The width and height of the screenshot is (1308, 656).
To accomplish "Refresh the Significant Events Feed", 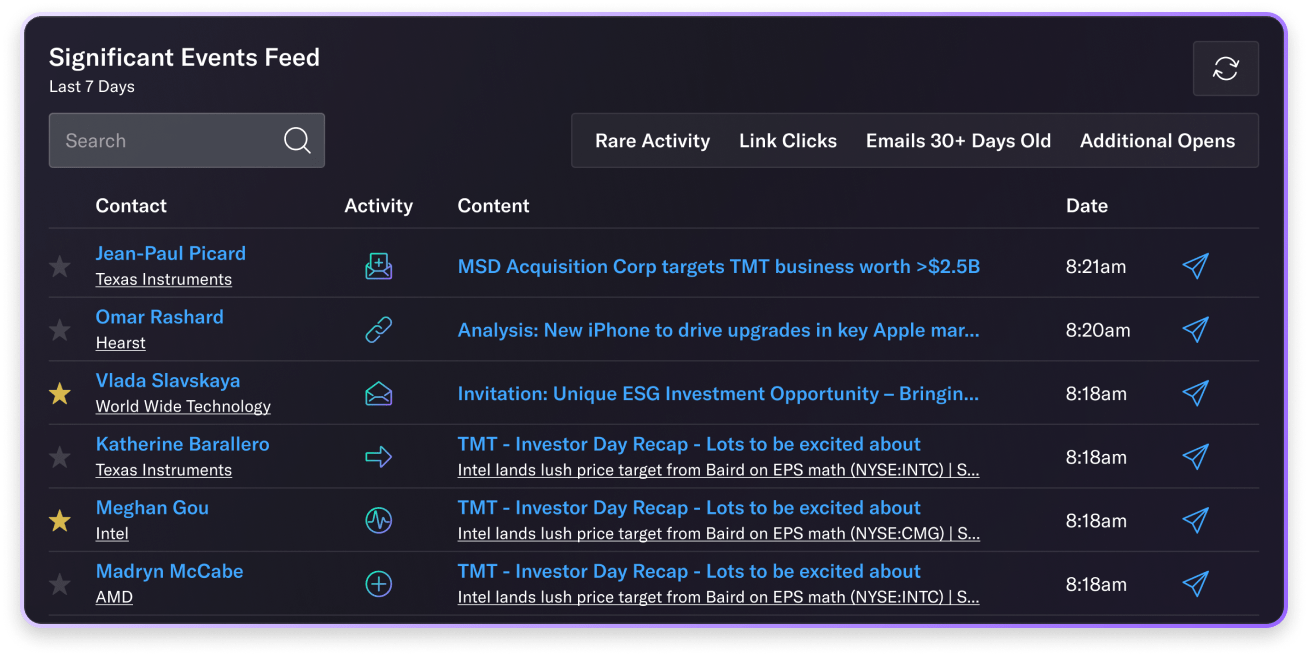I will click(1225, 69).
